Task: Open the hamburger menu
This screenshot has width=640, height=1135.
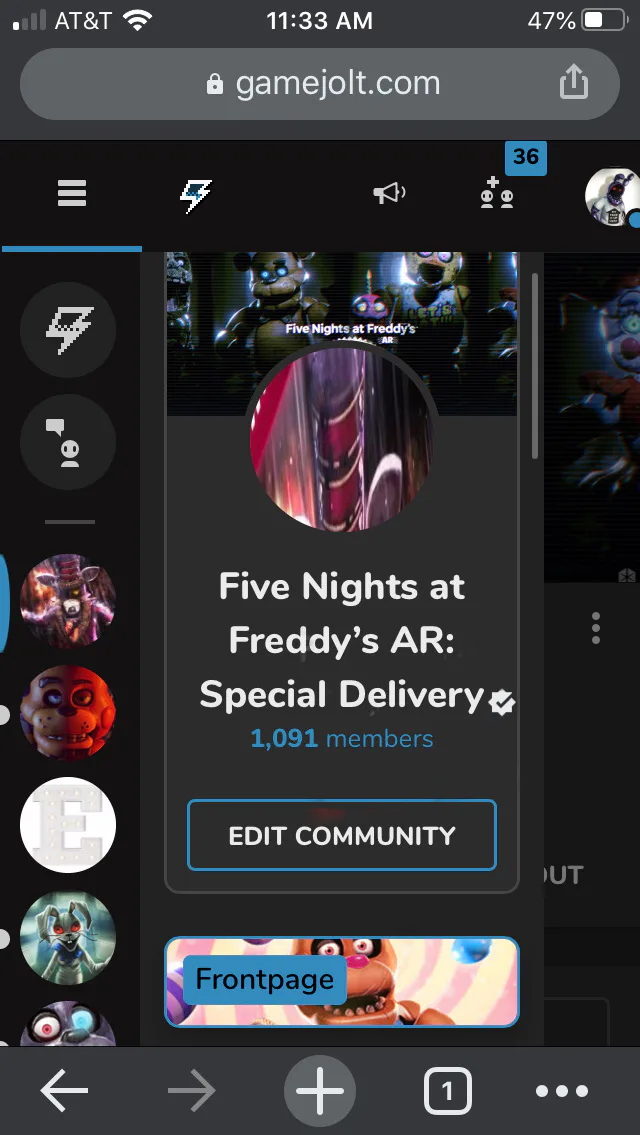Action: tap(71, 194)
